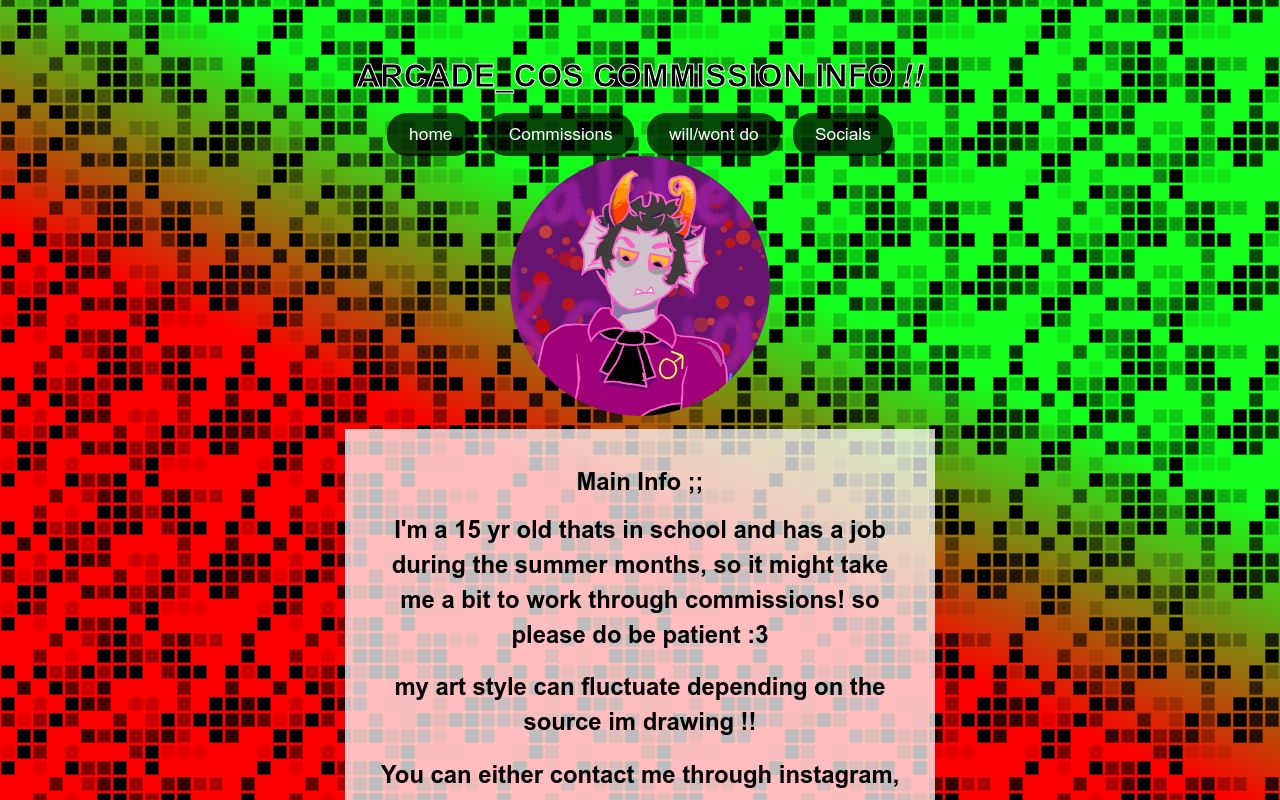Screen dimensions: 1280x800
Task: Open the Commissions page
Action: [x=560, y=135]
